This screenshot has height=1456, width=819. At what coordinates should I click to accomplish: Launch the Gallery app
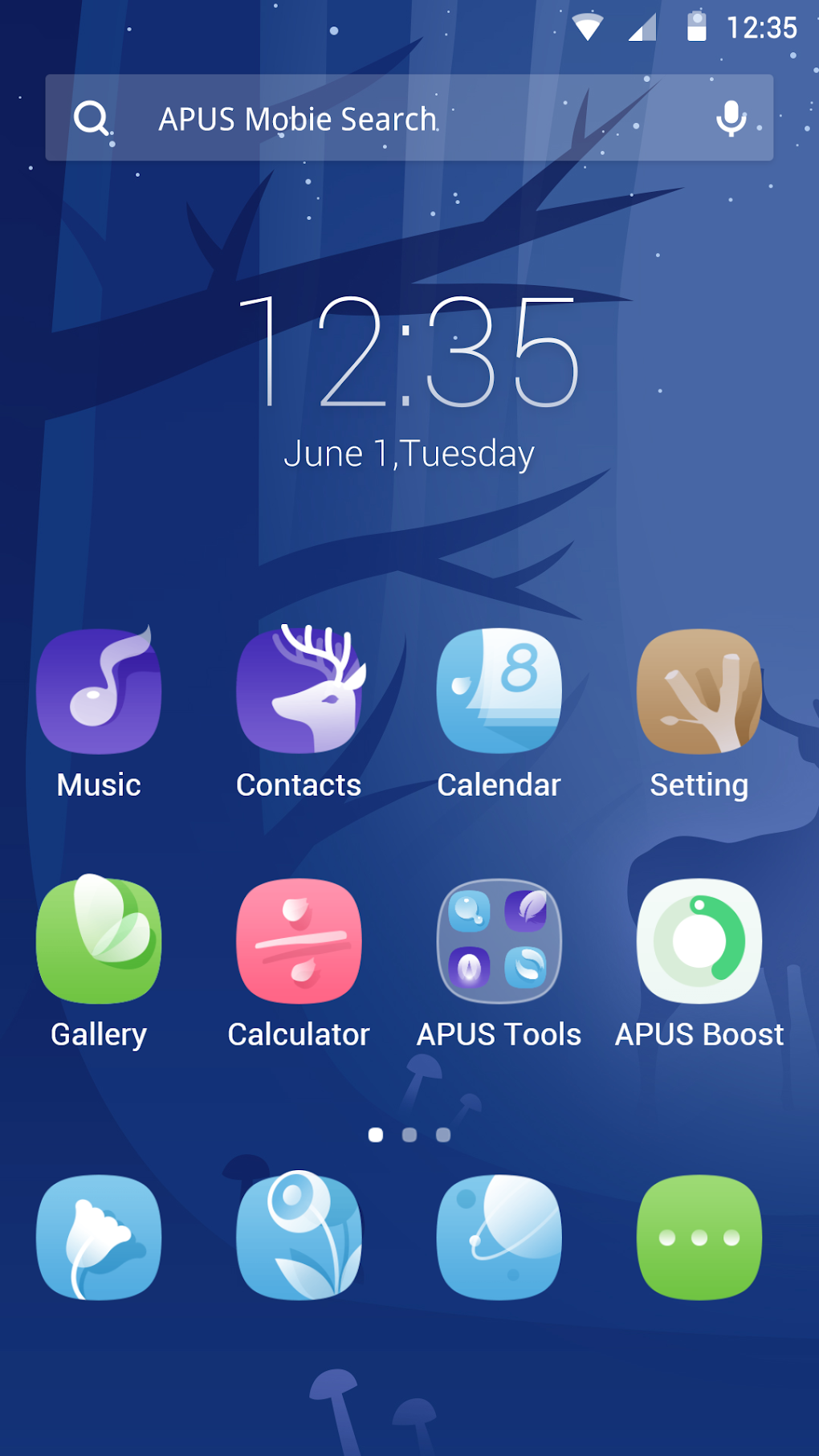tap(99, 941)
